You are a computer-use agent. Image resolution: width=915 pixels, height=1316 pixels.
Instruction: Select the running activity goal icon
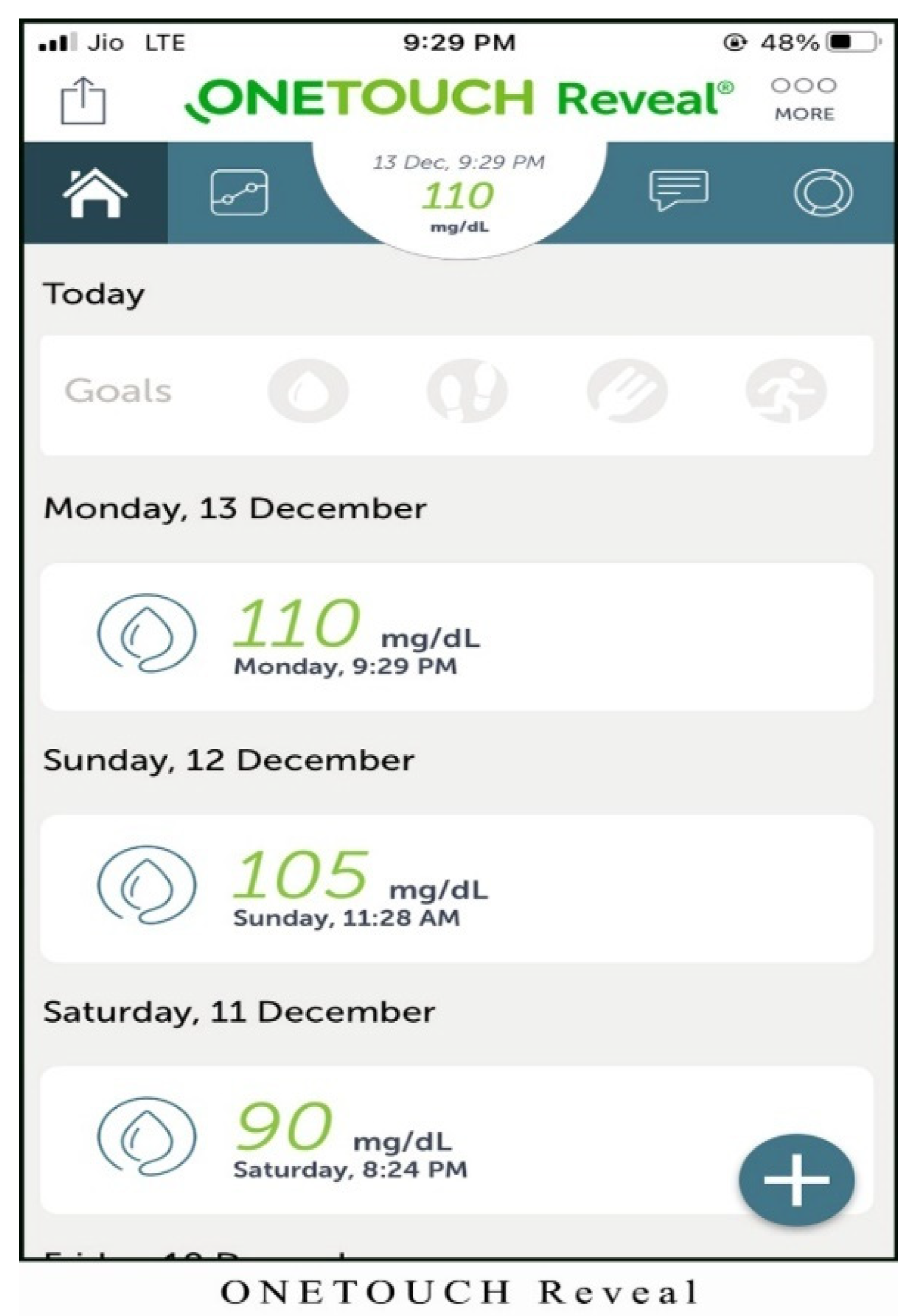click(x=786, y=391)
